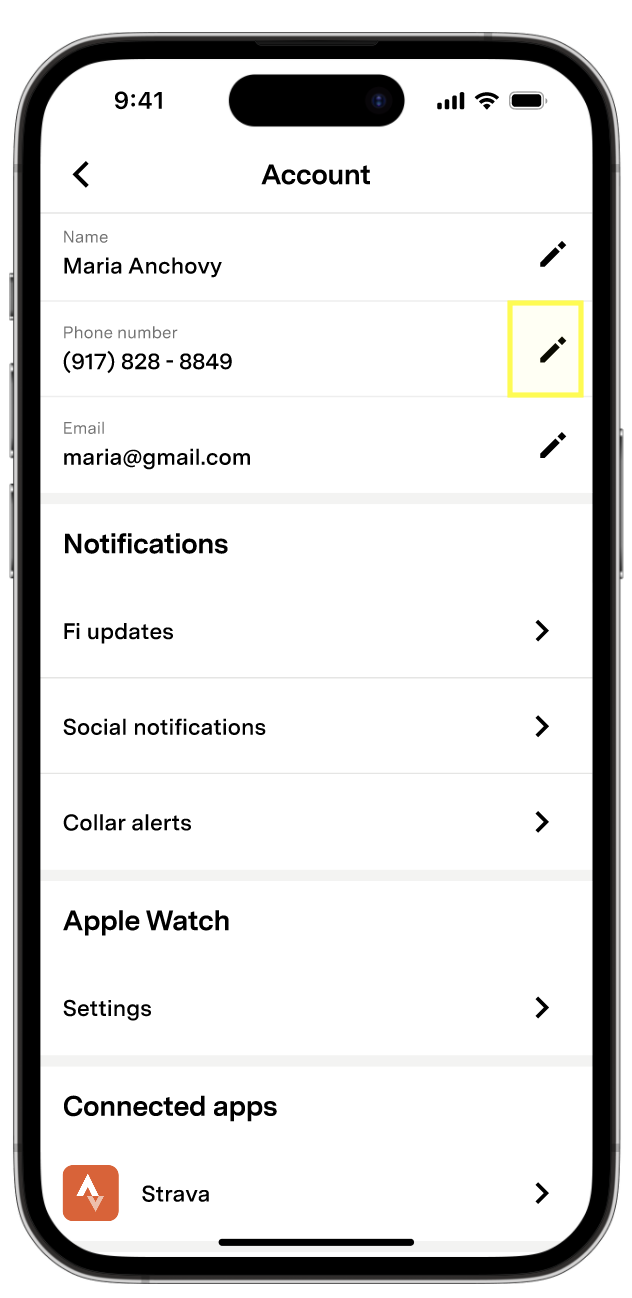Edit the phone number

click(x=545, y=349)
